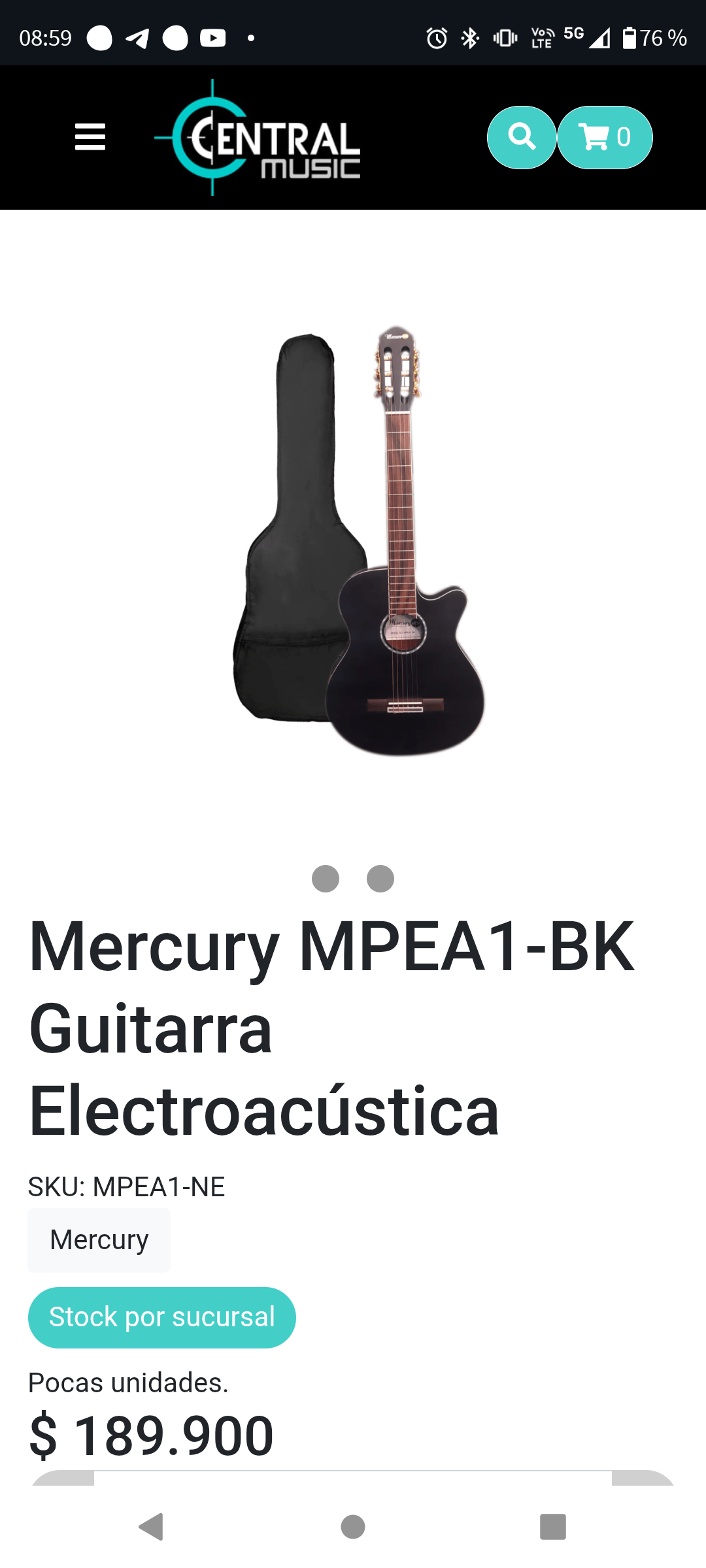Open the hamburger navigation menu

(x=90, y=137)
